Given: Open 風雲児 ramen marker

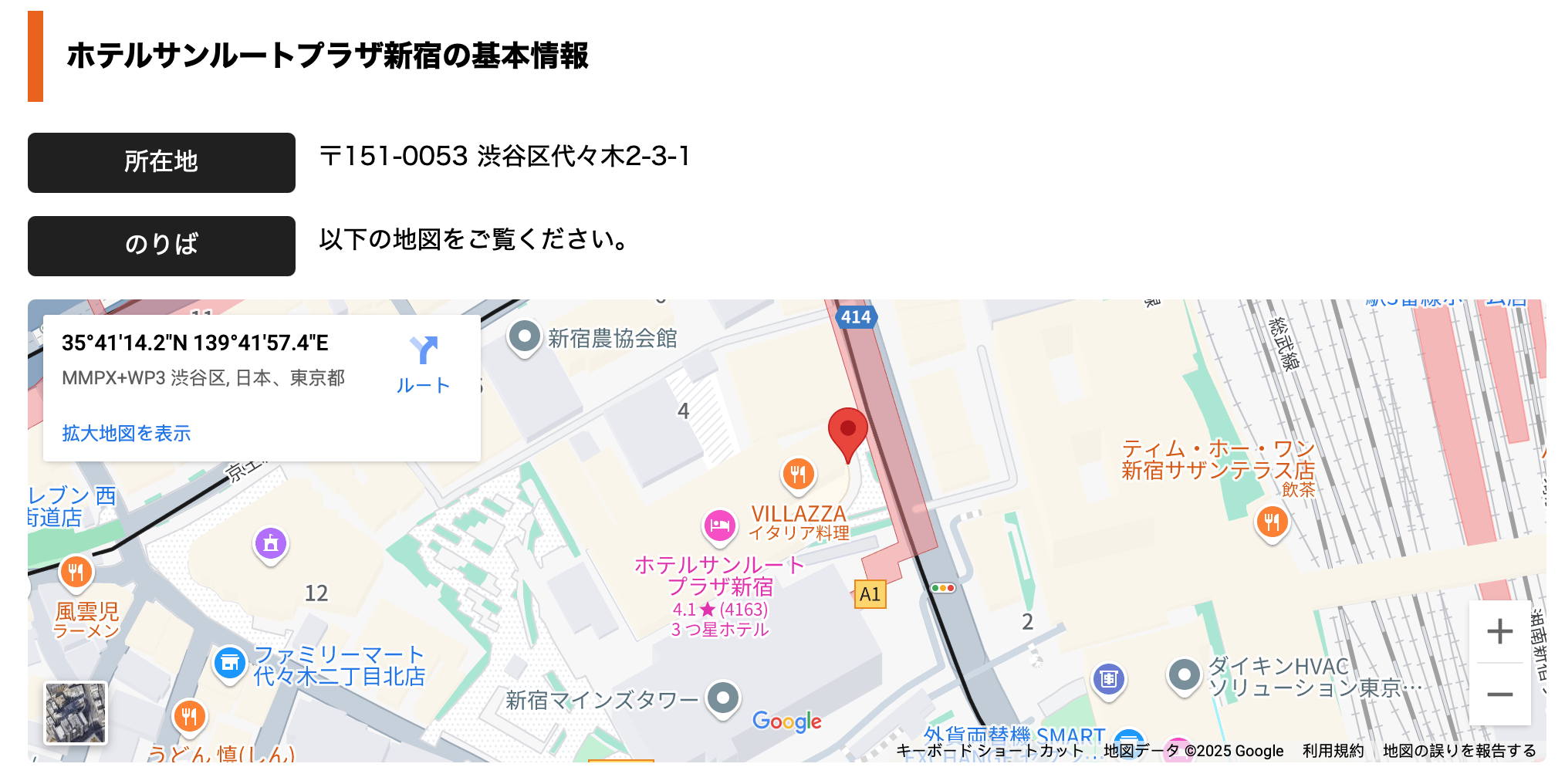Looking at the screenshot, I should coord(76,572).
